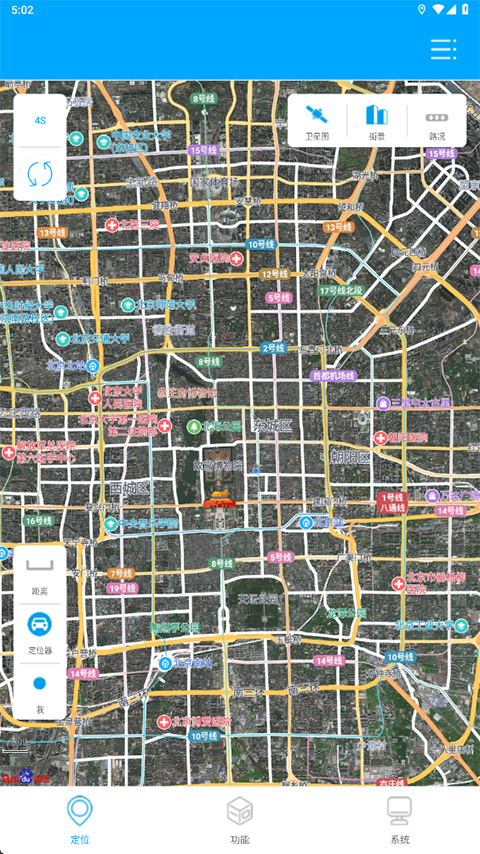This screenshot has height=854, width=480.
Task: Open street view (街景)
Action: (x=376, y=121)
